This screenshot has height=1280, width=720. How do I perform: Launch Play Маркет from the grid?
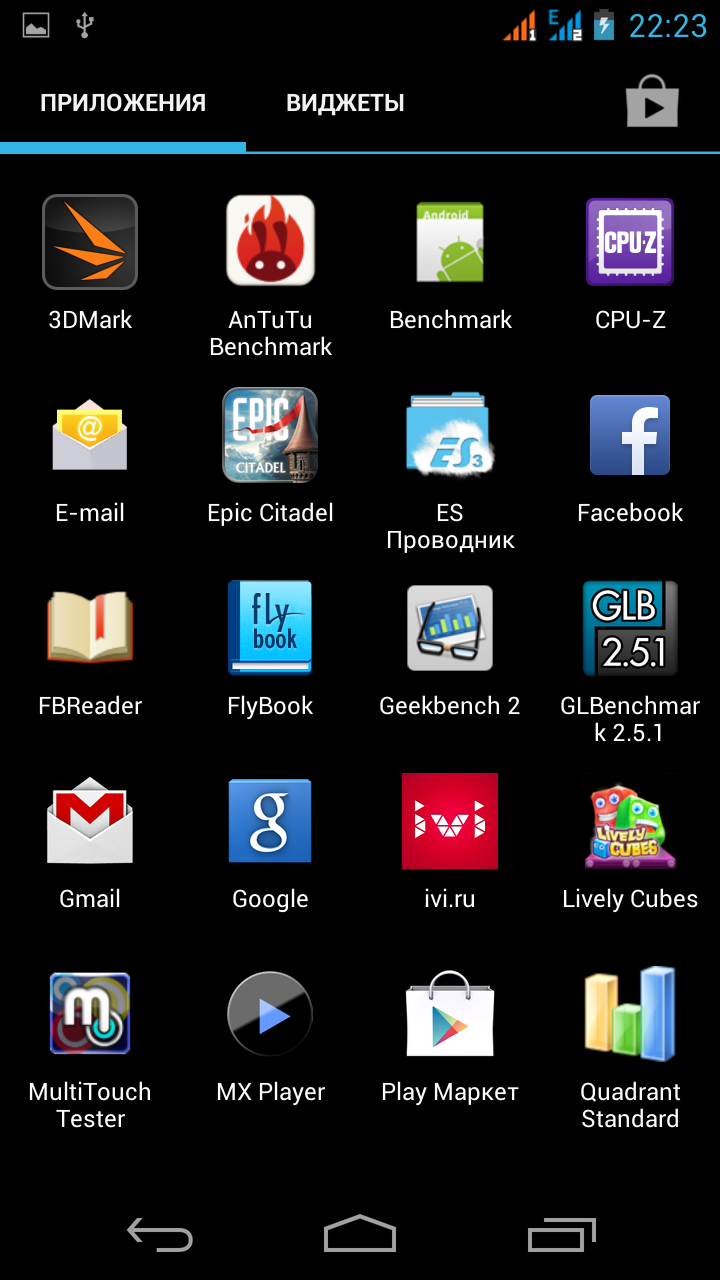[450, 1014]
